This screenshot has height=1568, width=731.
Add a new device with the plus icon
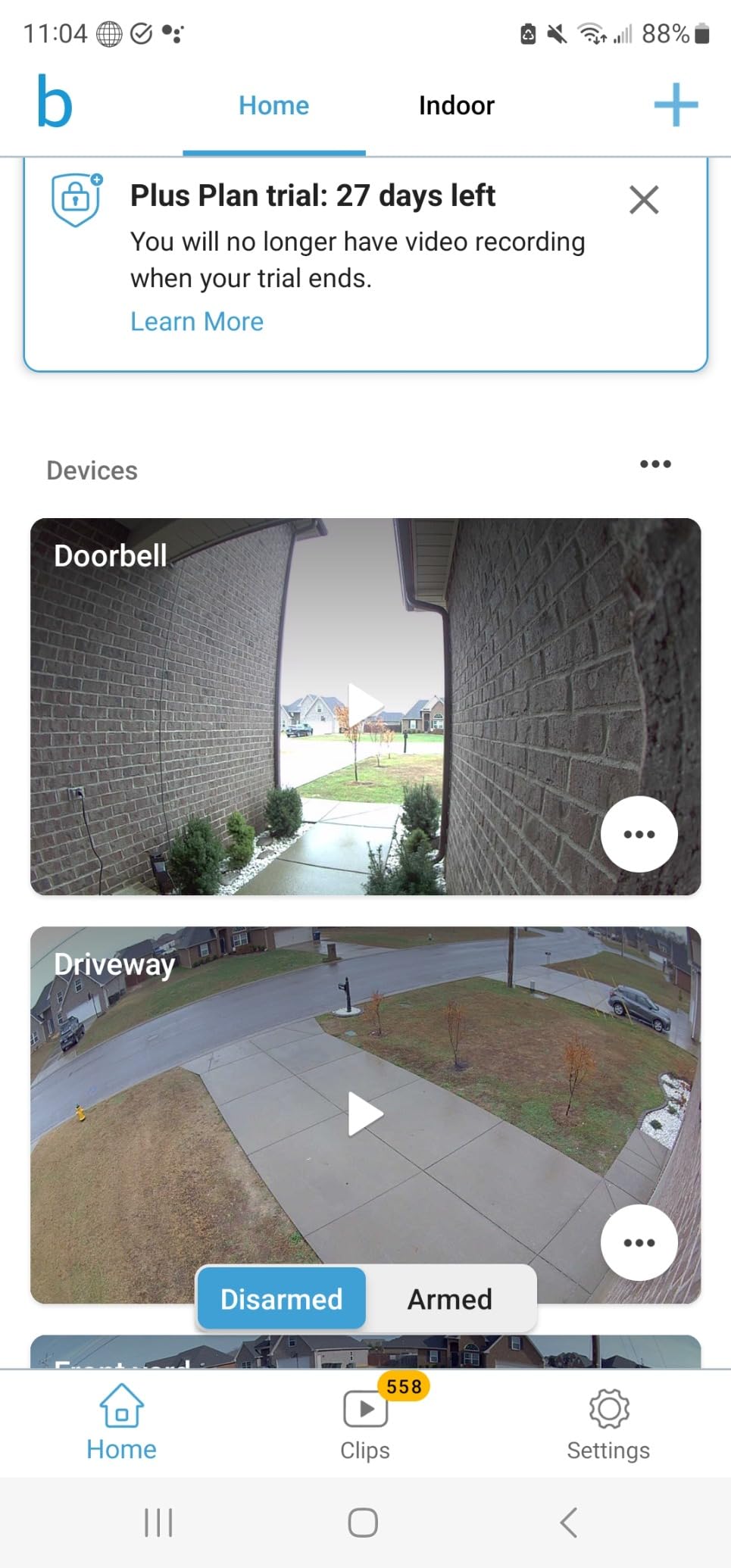tap(676, 105)
